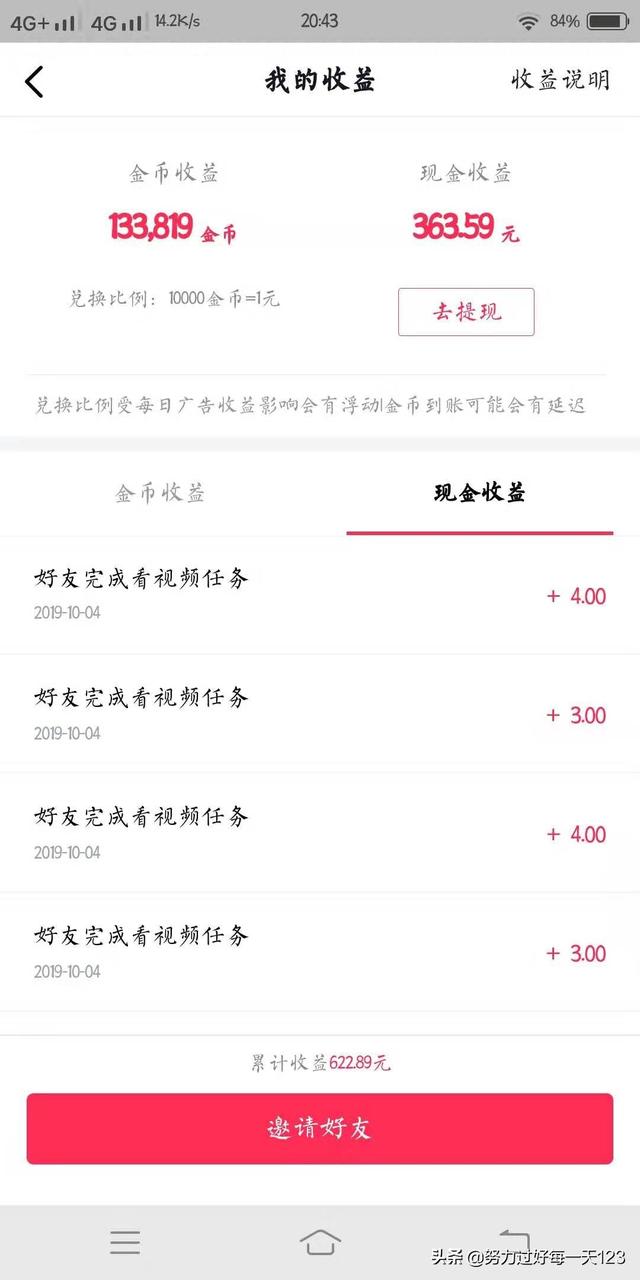This screenshot has width=640, height=1280.
Task: Select the 现金收益 tab
Action: click(x=480, y=493)
